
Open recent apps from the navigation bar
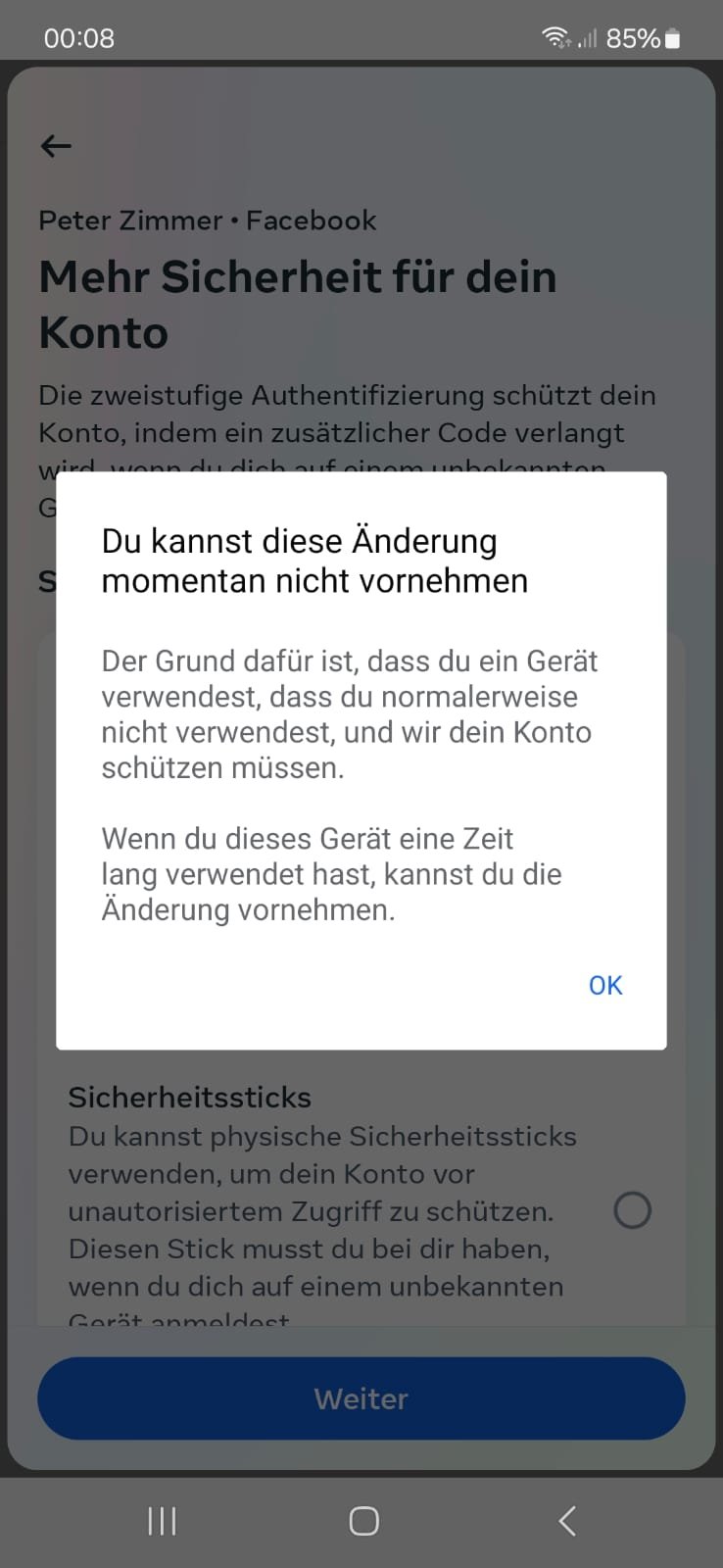click(162, 1521)
